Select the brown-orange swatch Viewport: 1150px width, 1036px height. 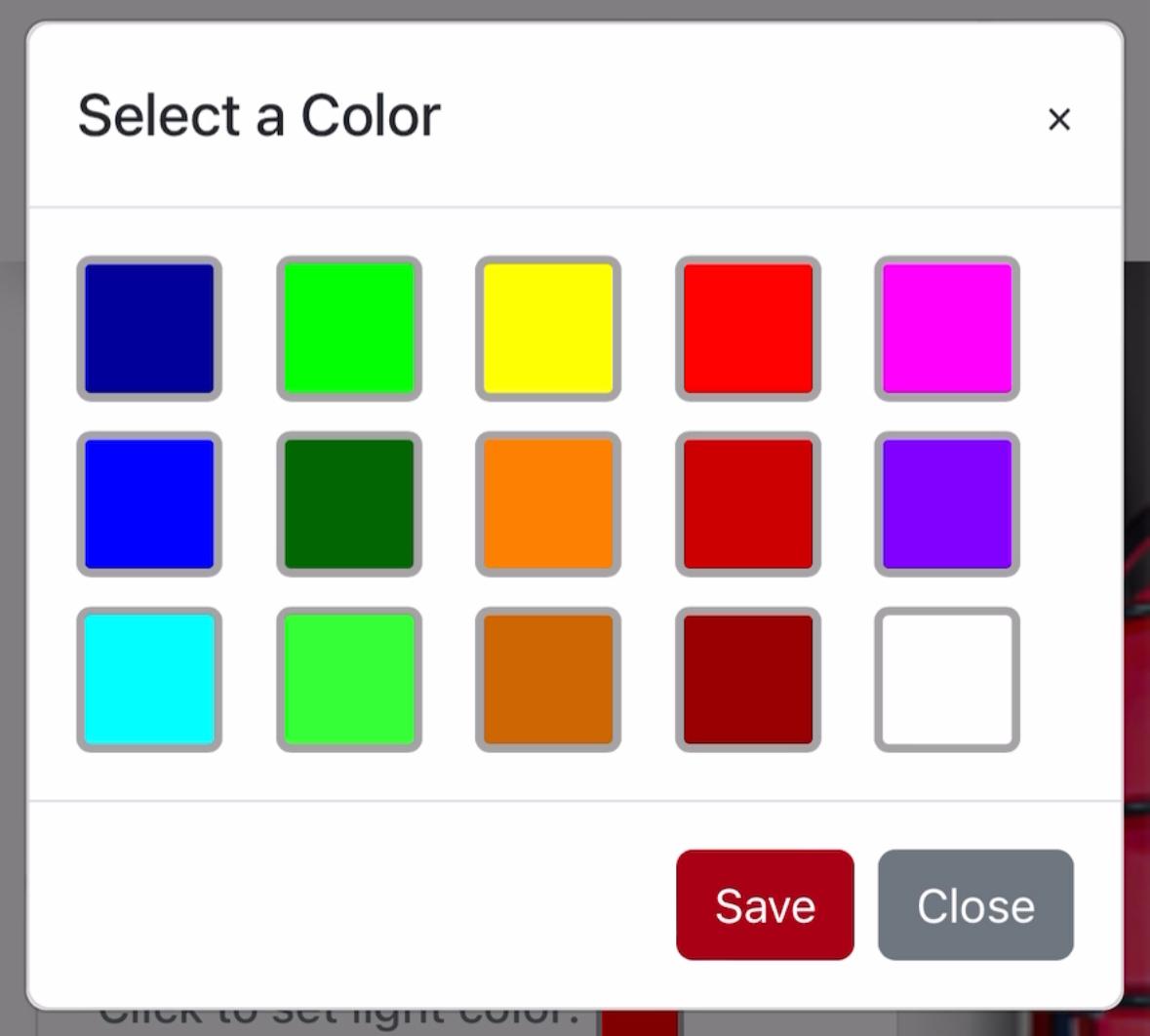click(x=548, y=680)
